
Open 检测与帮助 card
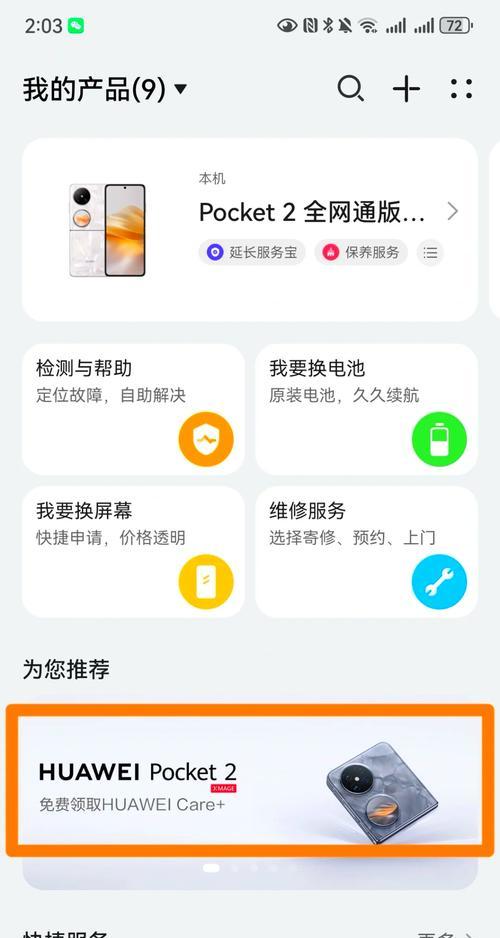click(x=133, y=409)
